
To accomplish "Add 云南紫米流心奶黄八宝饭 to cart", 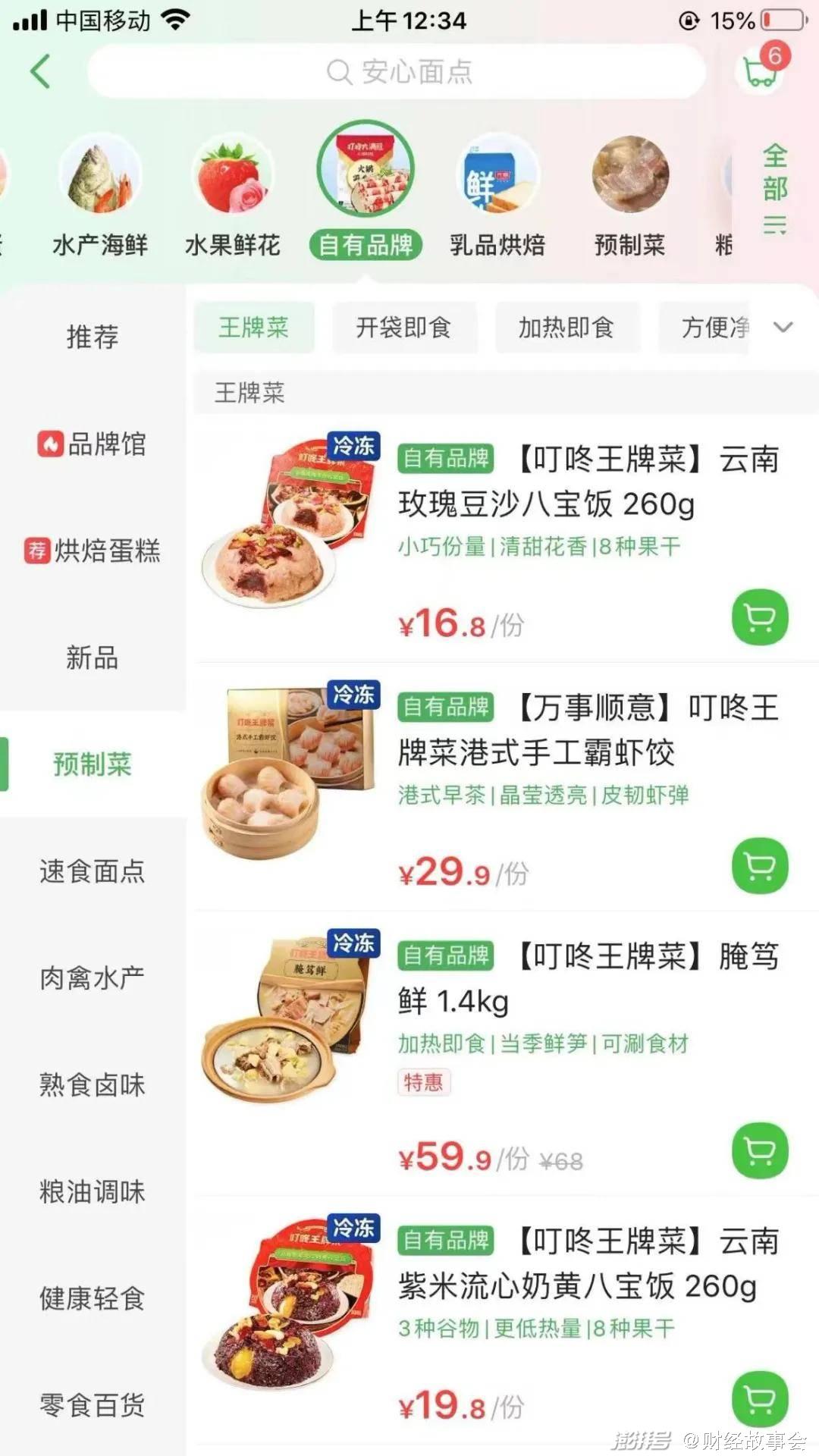I will pos(760,1399).
